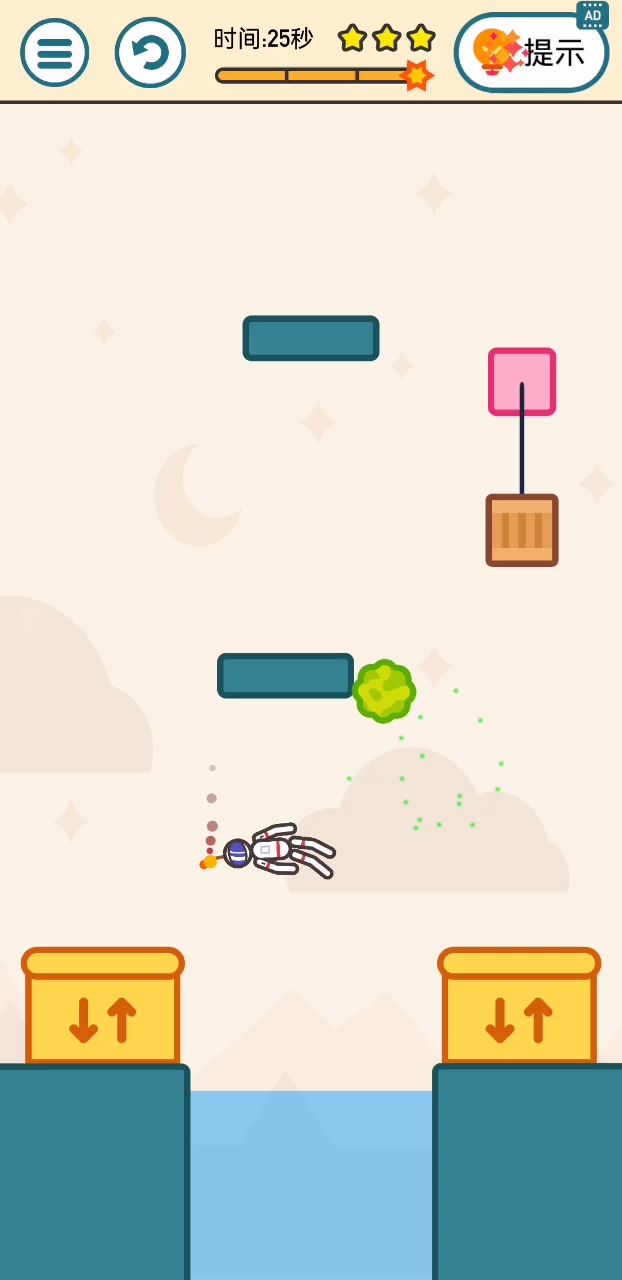The height and width of the screenshot is (1280, 622).
Task: Open the game menu
Action: 54,53
